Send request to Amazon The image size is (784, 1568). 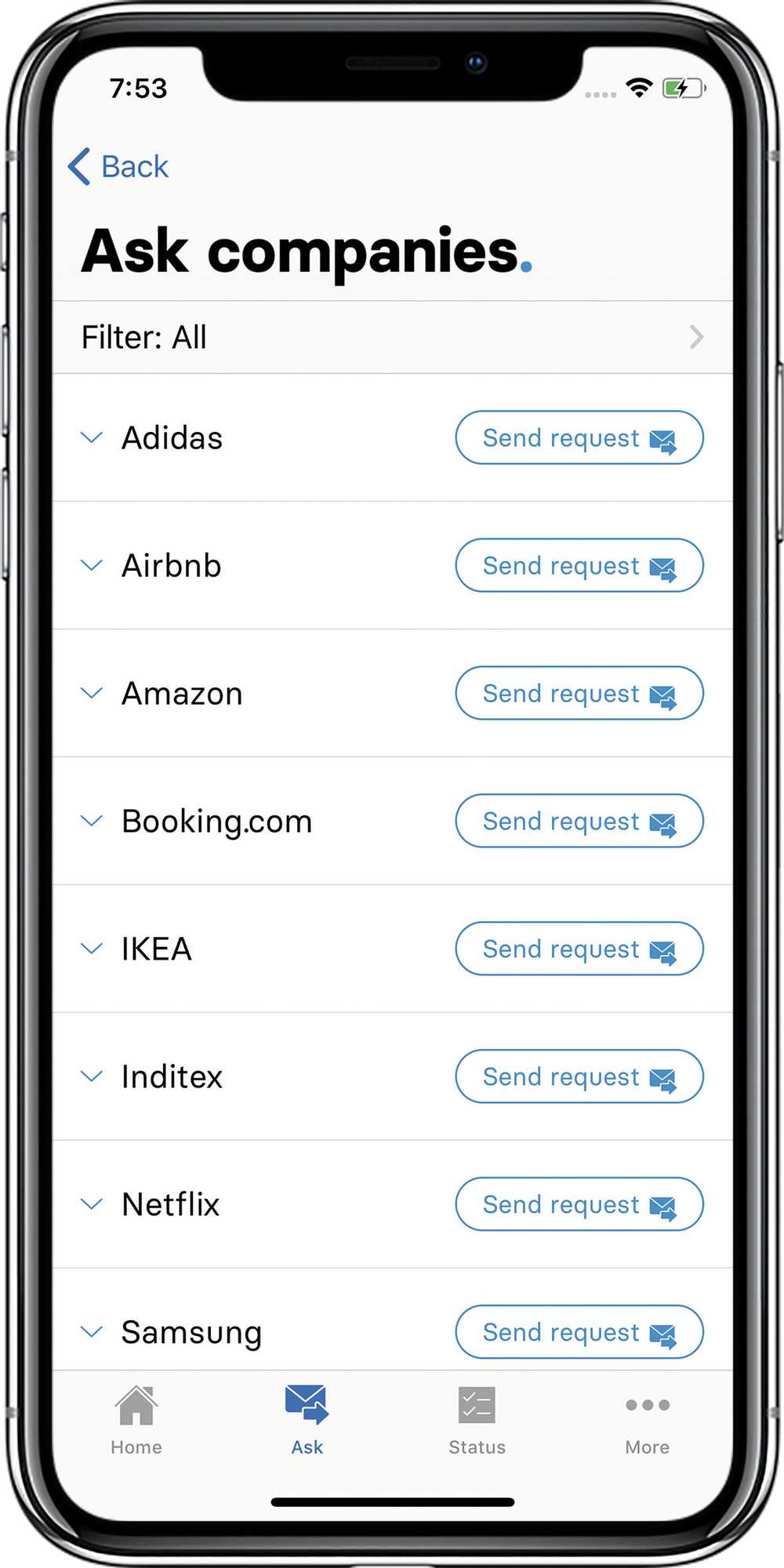(579, 693)
